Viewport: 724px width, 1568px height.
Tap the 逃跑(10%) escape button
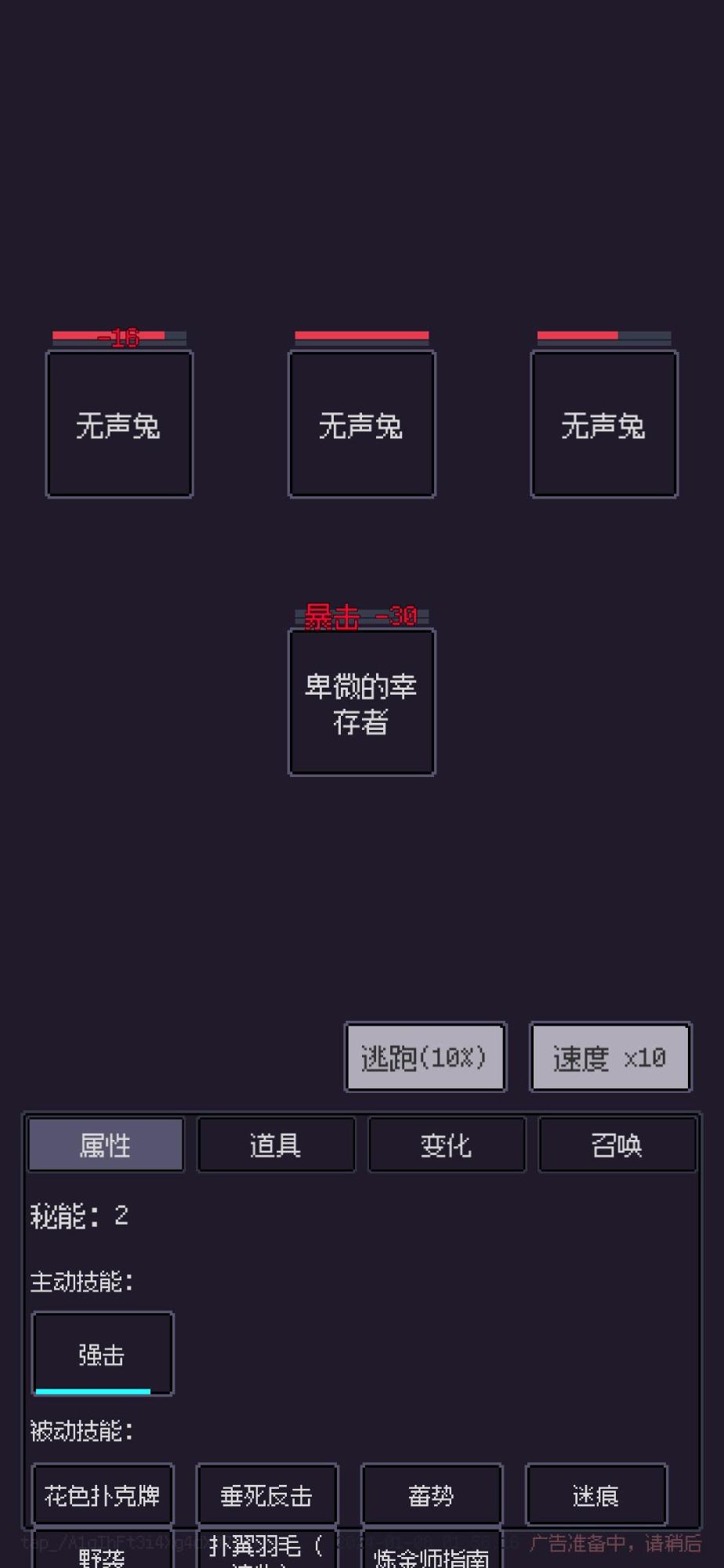[425, 1057]
